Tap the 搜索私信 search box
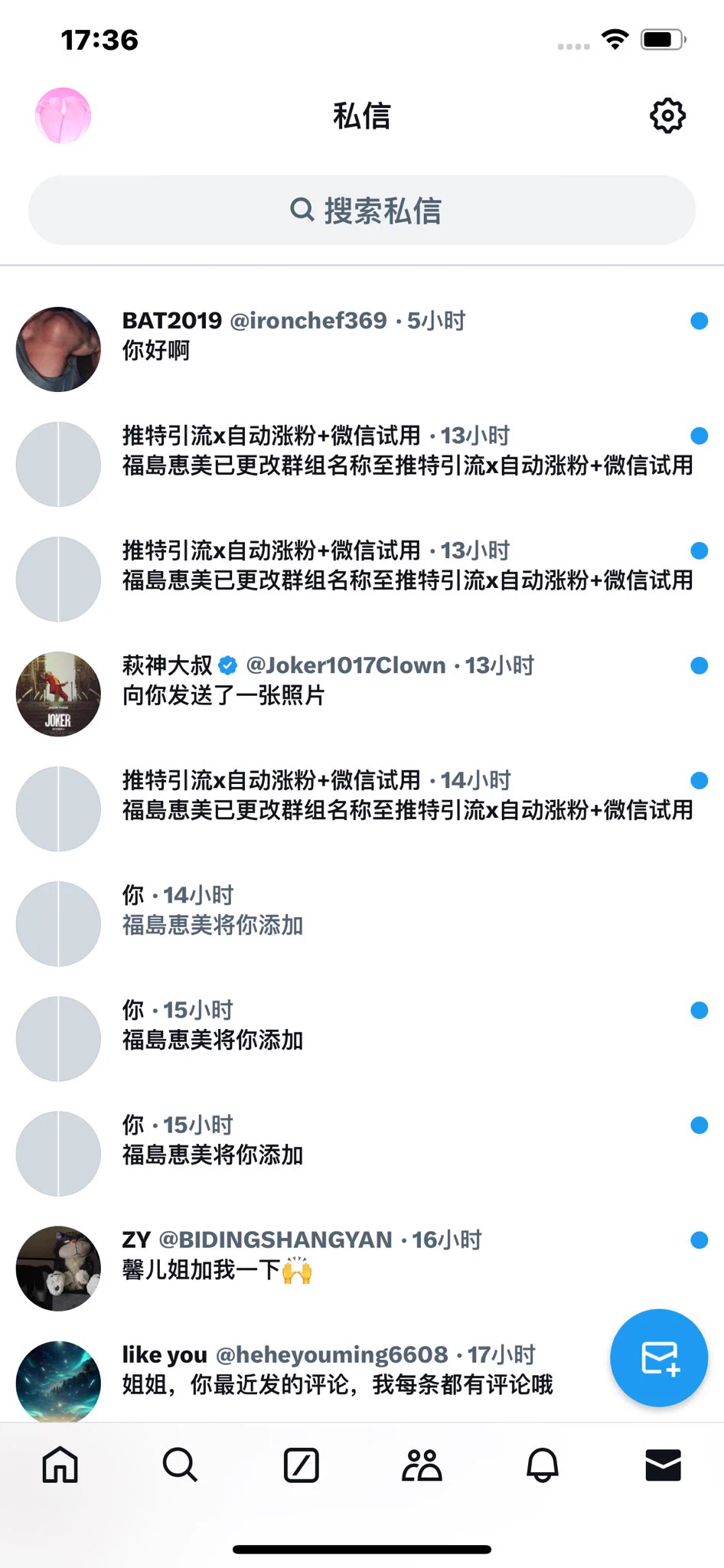The height and width of the screenshot is (1568, 724). click(x=362, y=211)
